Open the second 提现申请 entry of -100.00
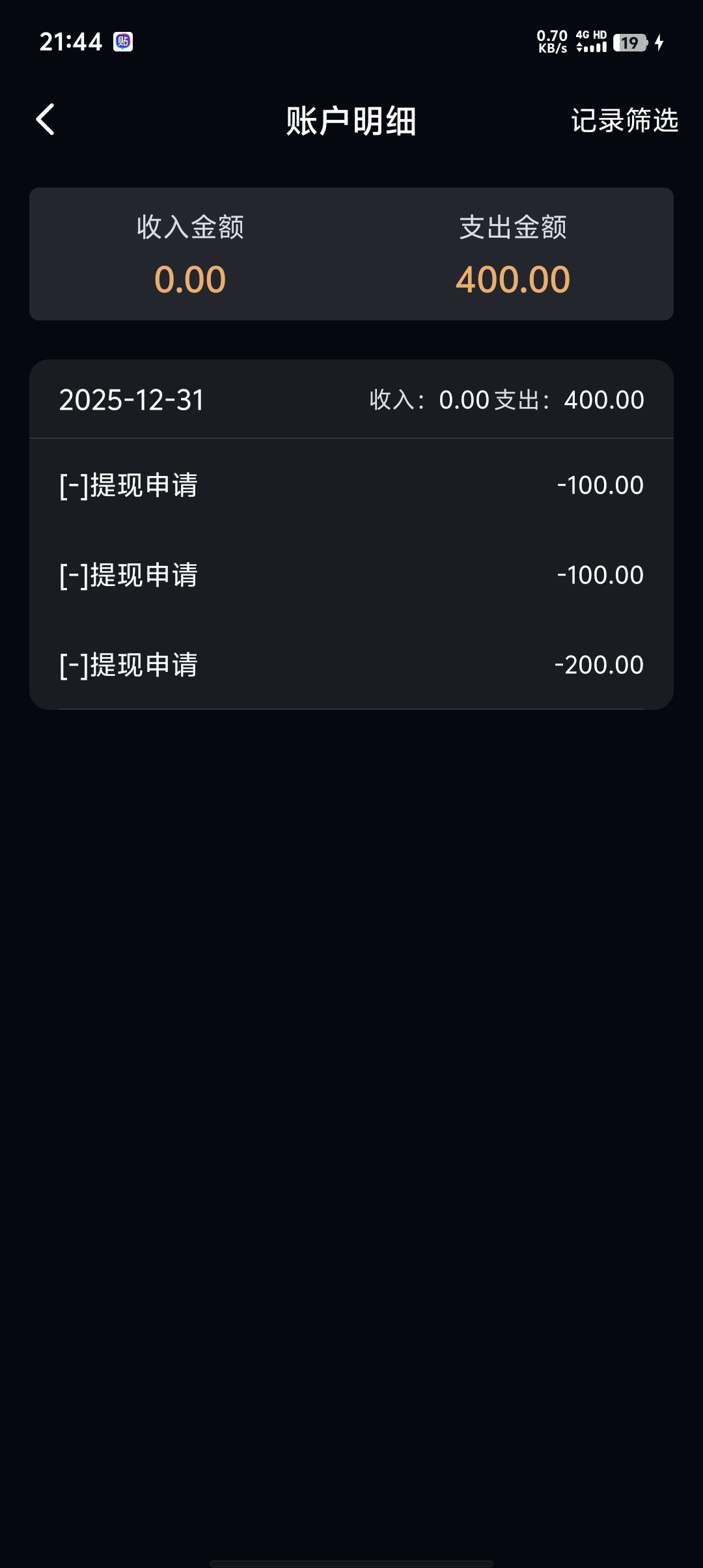The image size is (703, 1568). [351, 575]
